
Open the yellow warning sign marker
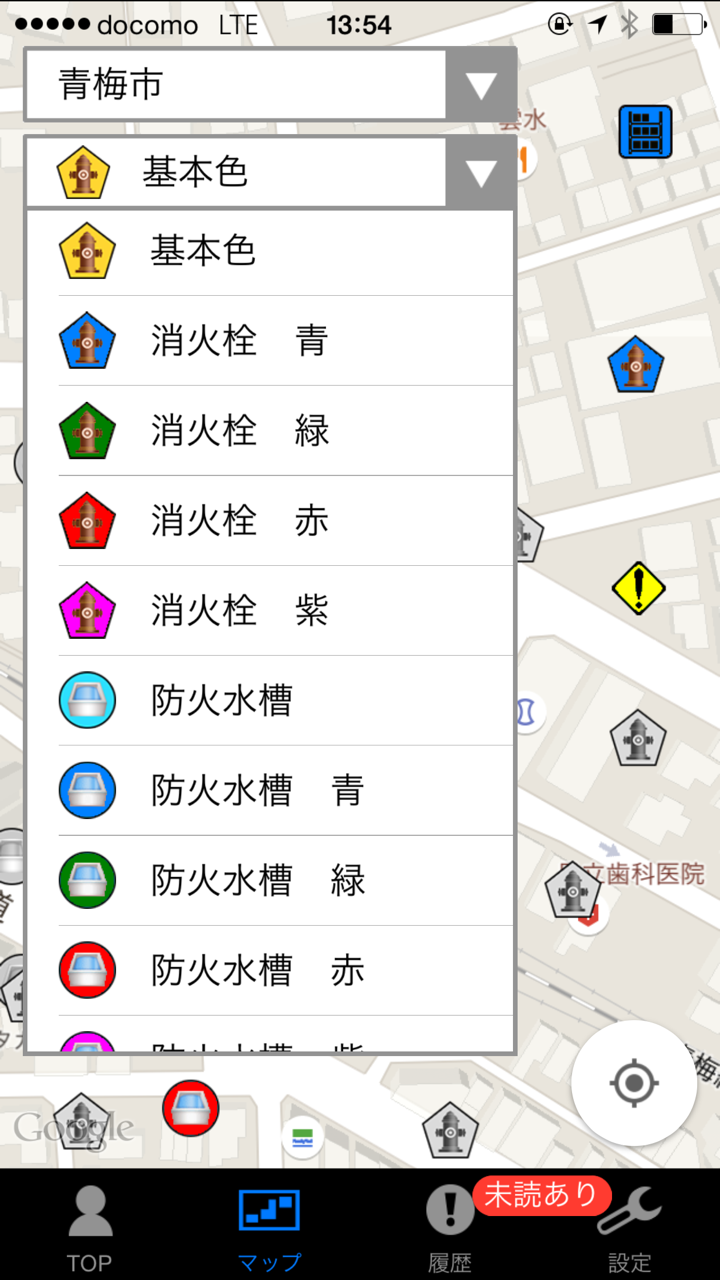pyautogui.click(x=639, y=587)
